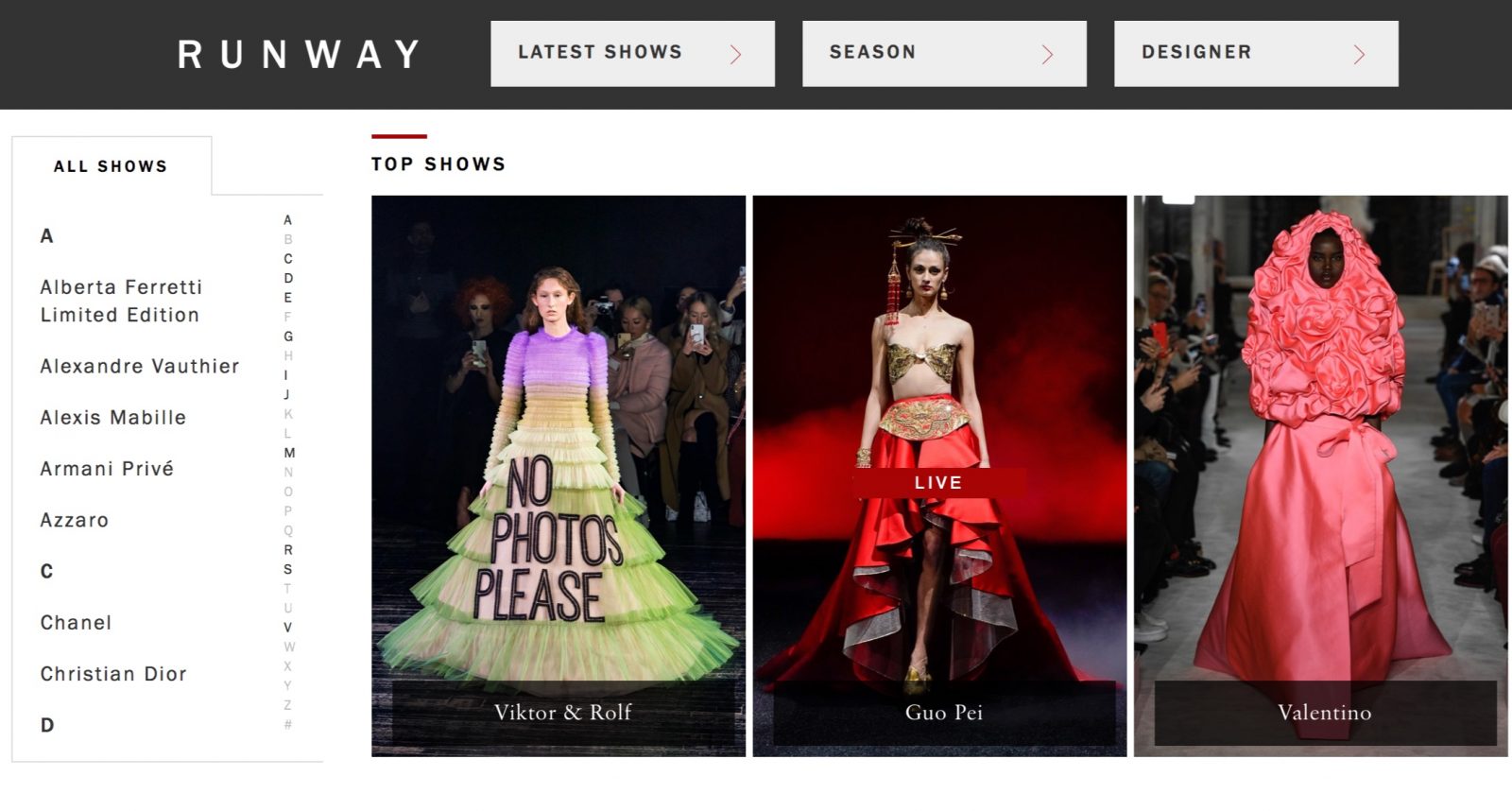Jump to letter V in alphabet index
This screenshot has height=811, width=1512.
click(288, 628)
